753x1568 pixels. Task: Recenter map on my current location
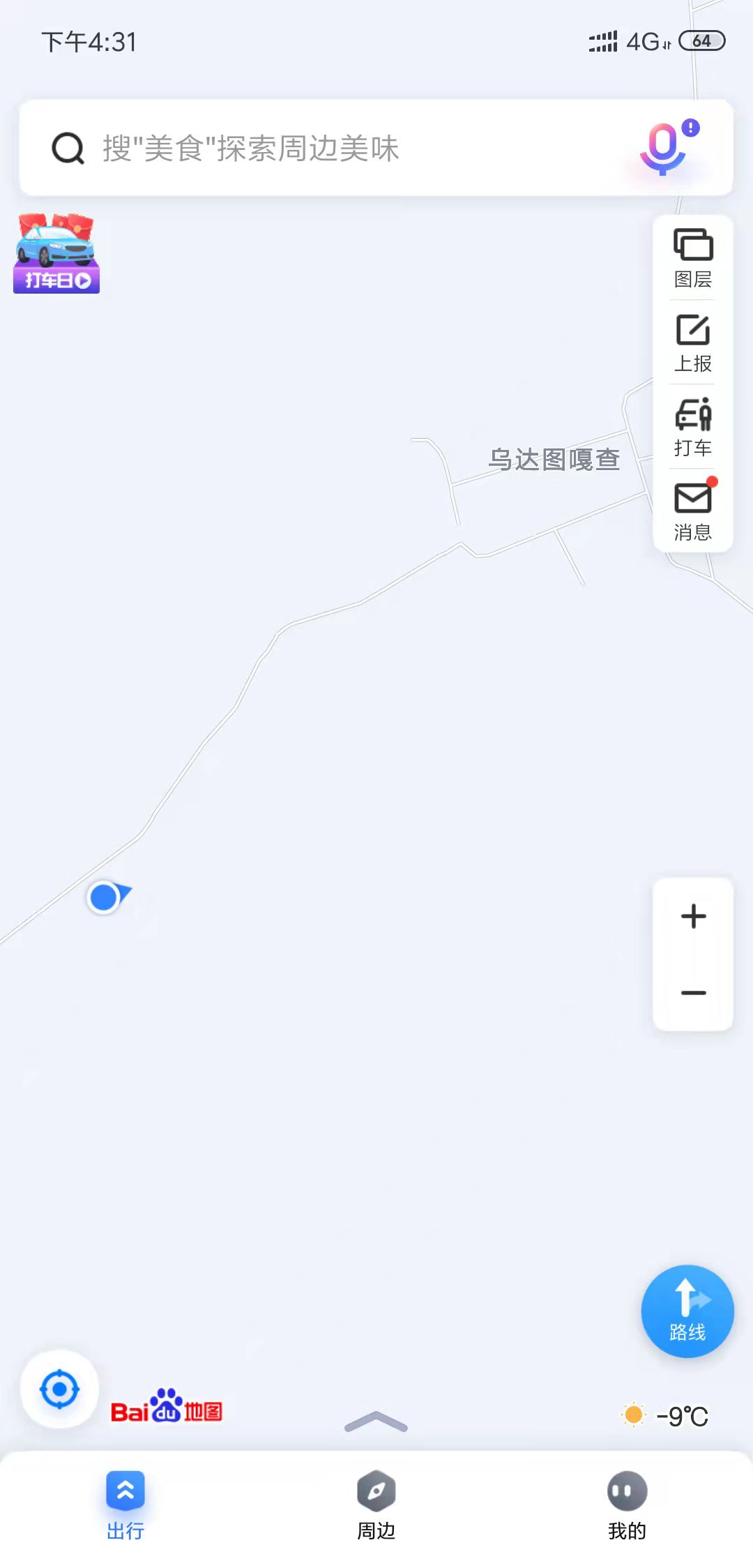[60, 1389]
